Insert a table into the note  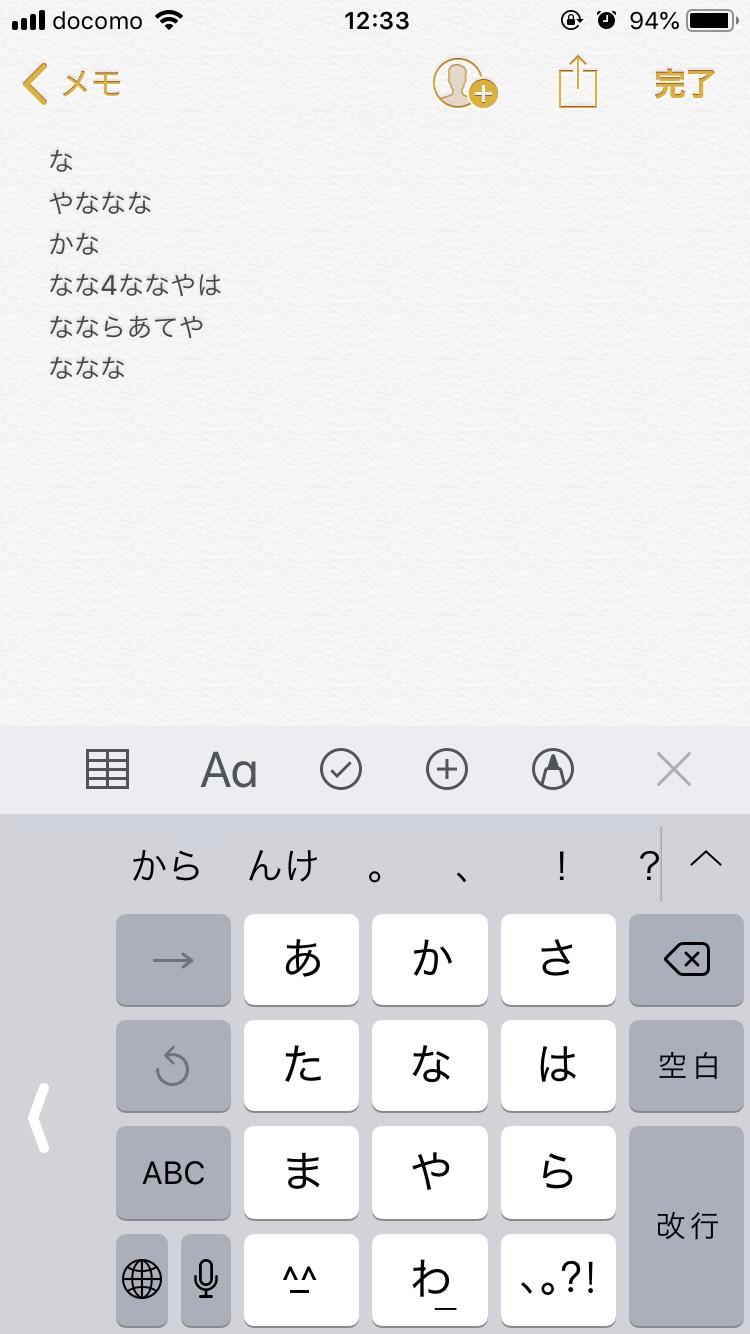(108, 770)
